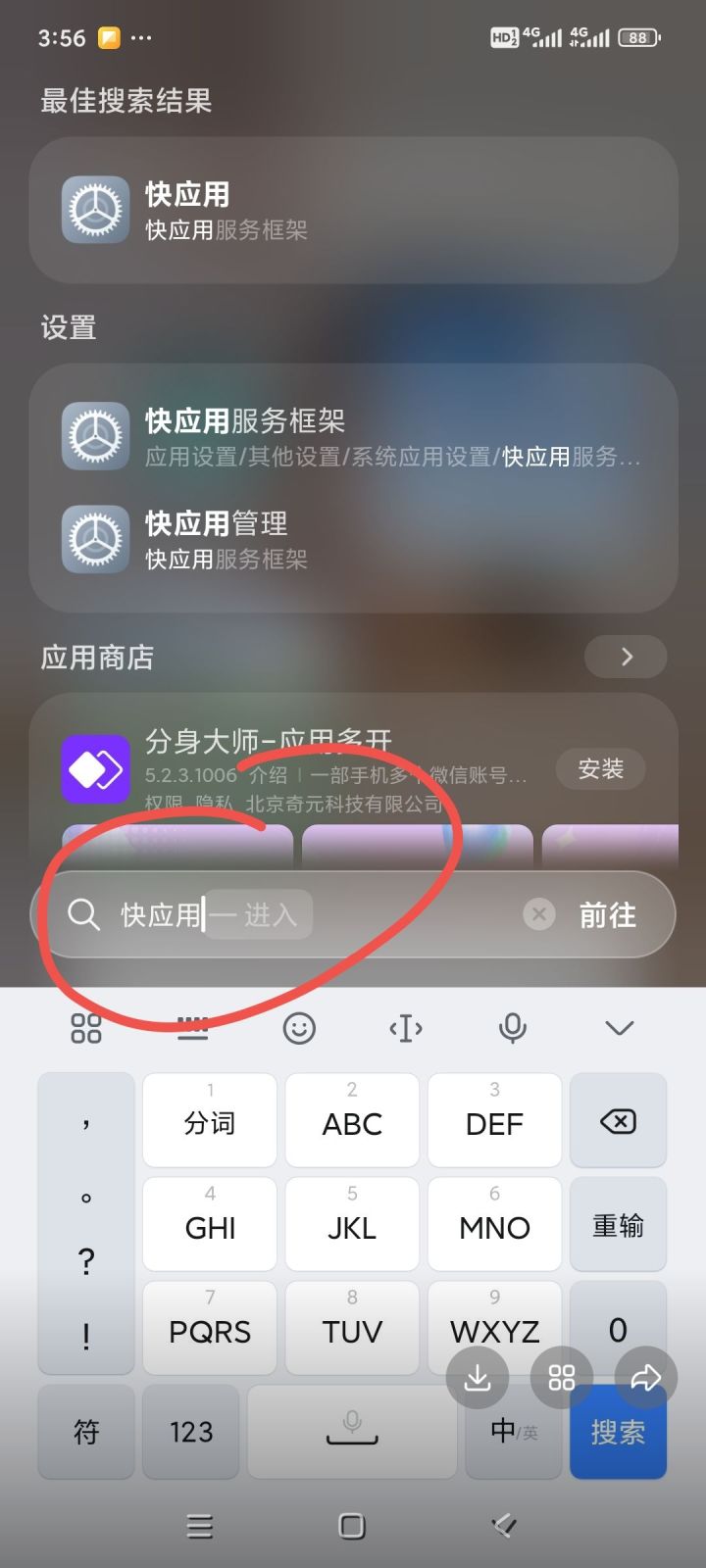The height and width of the screenshot is (1568, 706).
Task: Tap the keyboard layout switcher icon
Action: pyautogui.click(x=192, y=1028)
